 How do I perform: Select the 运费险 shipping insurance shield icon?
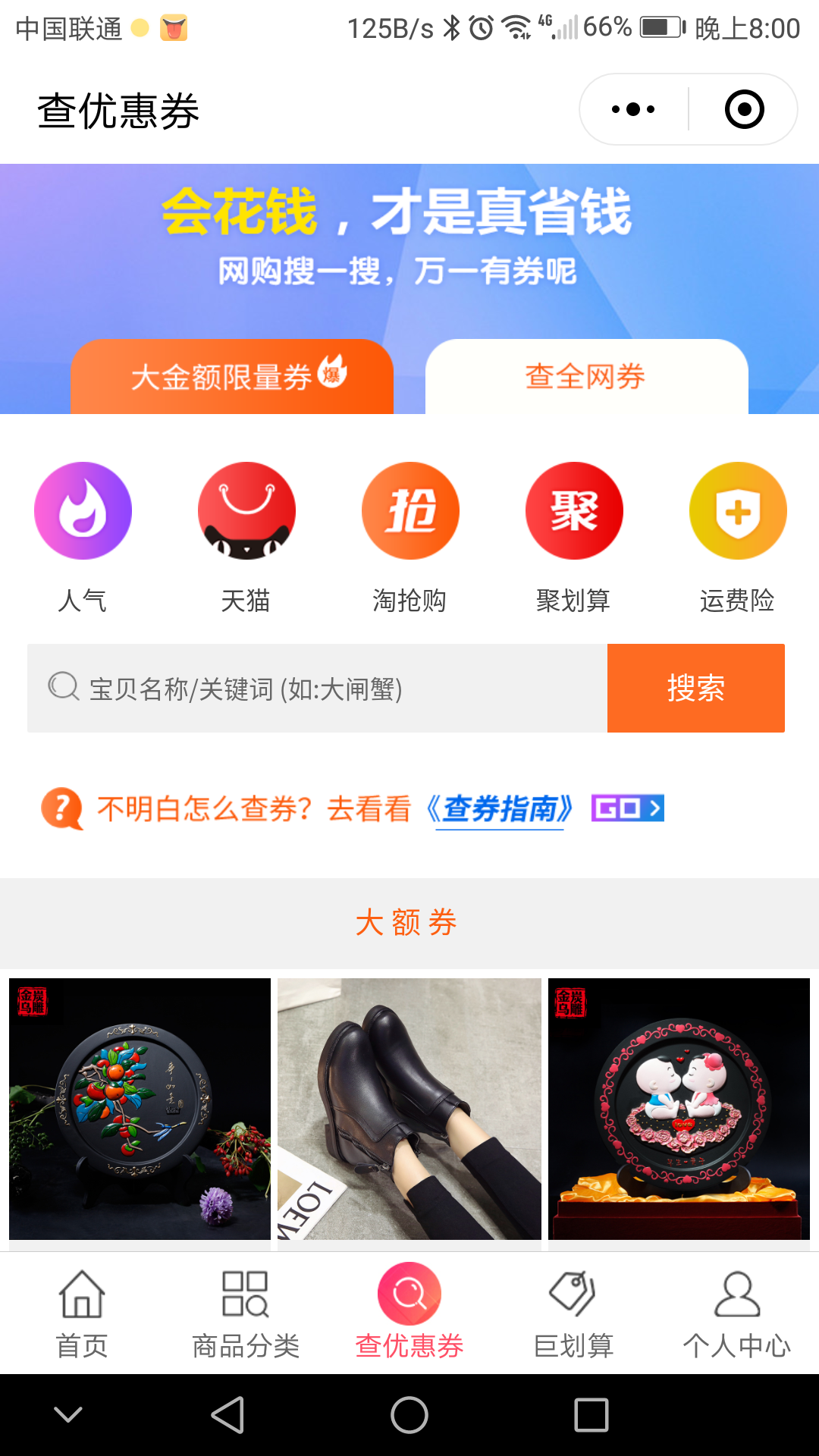pyautogui.click(x=738, y=510)
